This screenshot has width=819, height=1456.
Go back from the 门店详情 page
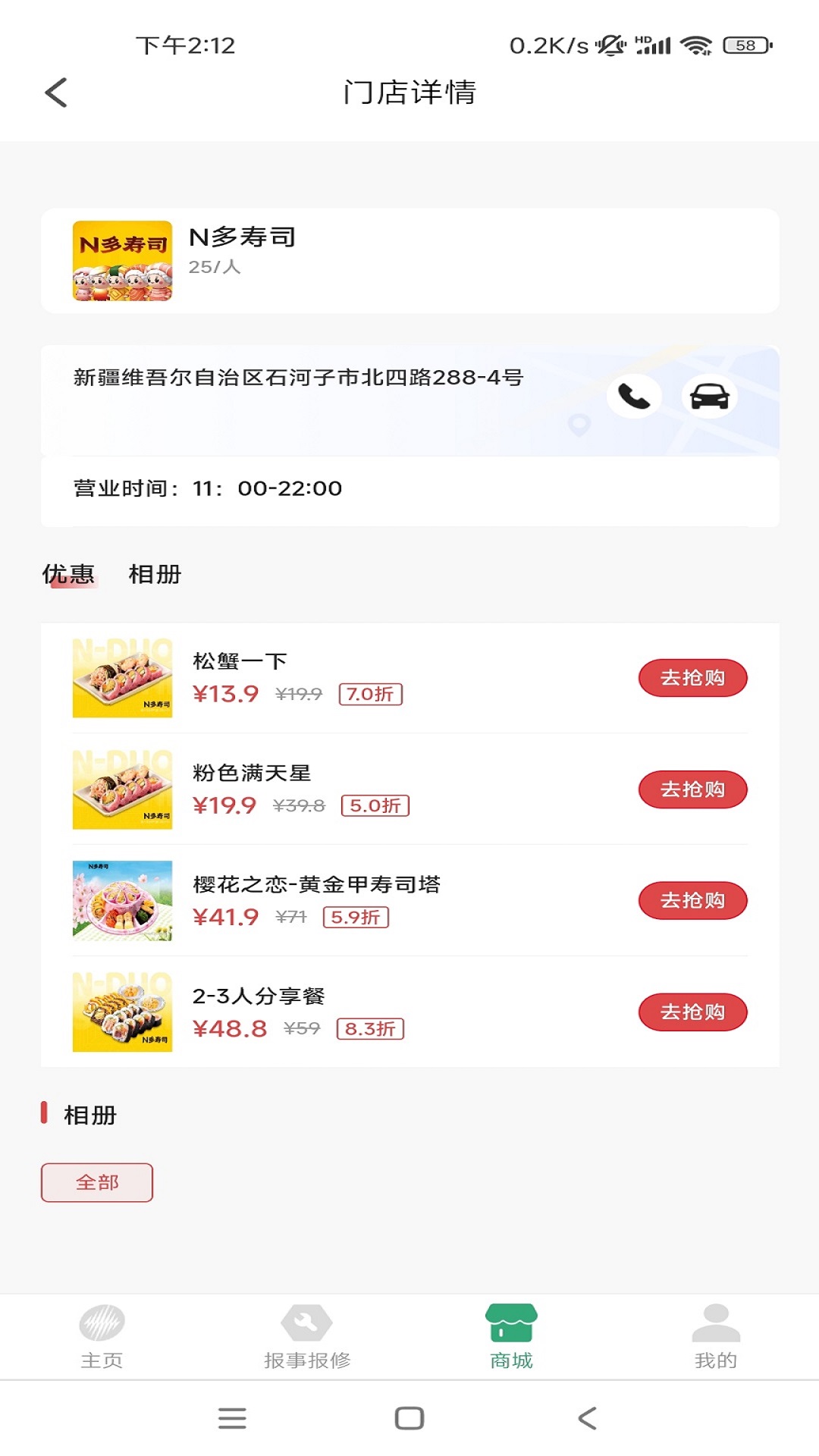(x=56, y=93)
